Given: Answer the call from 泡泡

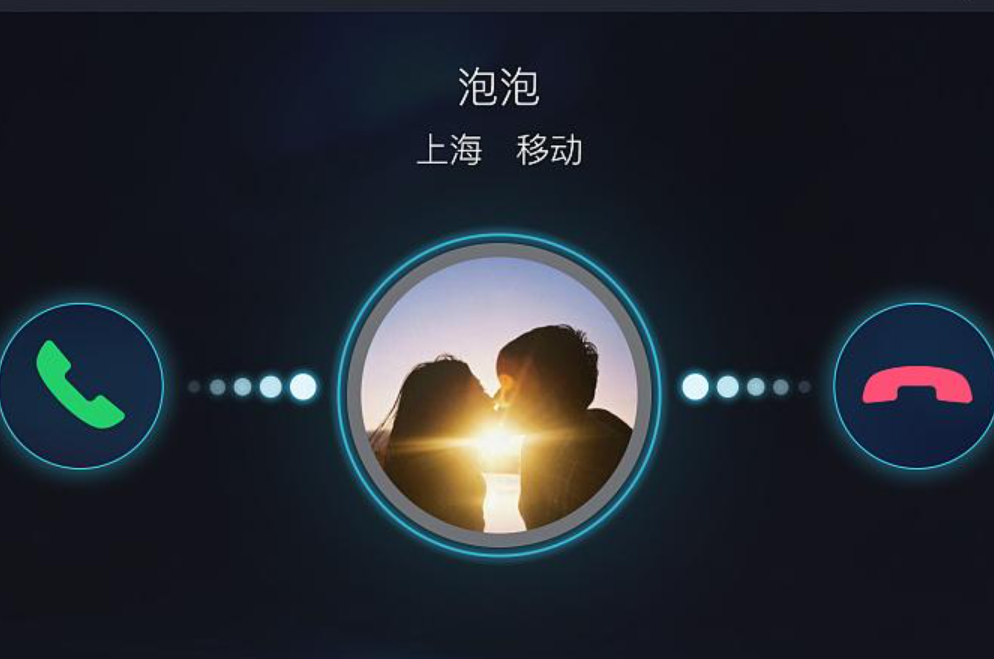Looking at the screenshot, I should click(80, 385).
